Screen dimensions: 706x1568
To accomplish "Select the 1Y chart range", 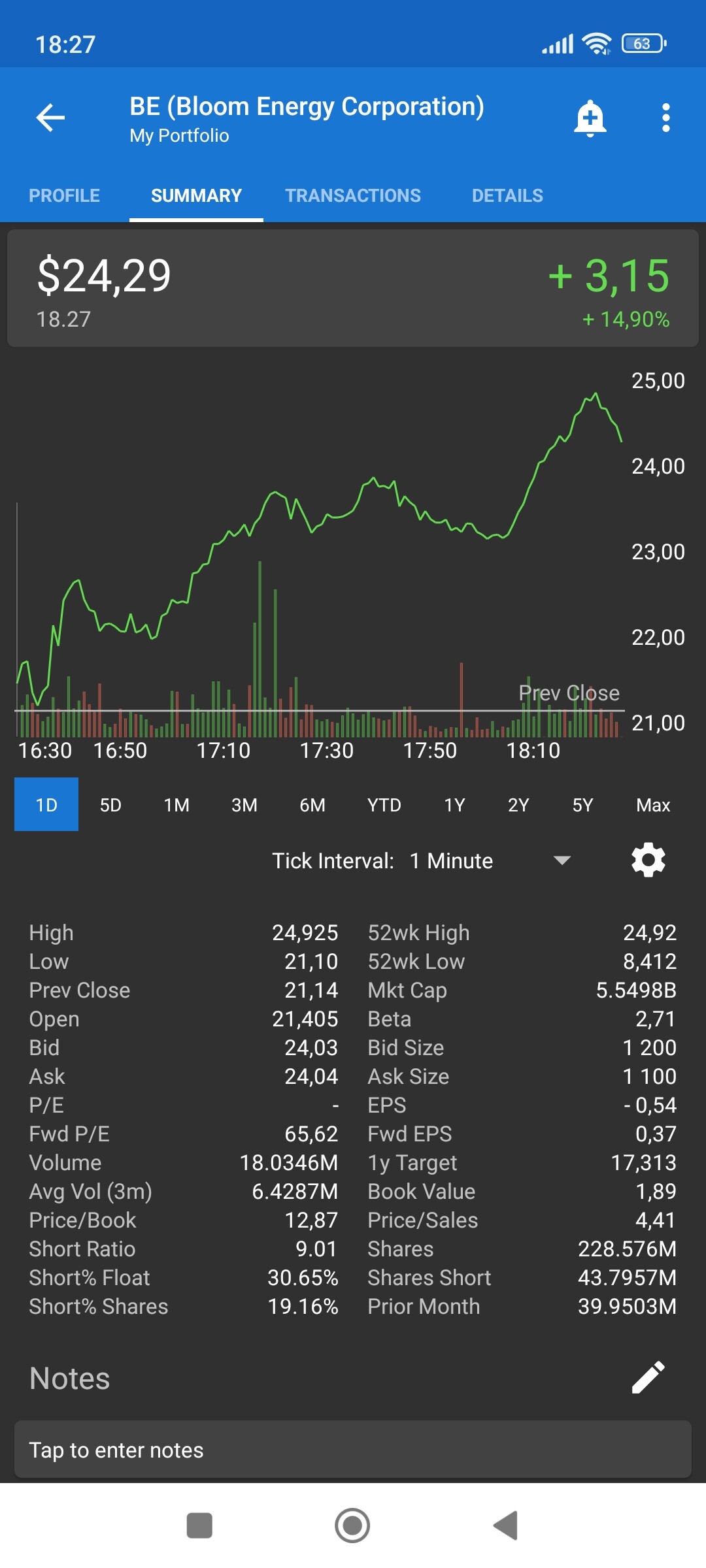I will [454, 805].
